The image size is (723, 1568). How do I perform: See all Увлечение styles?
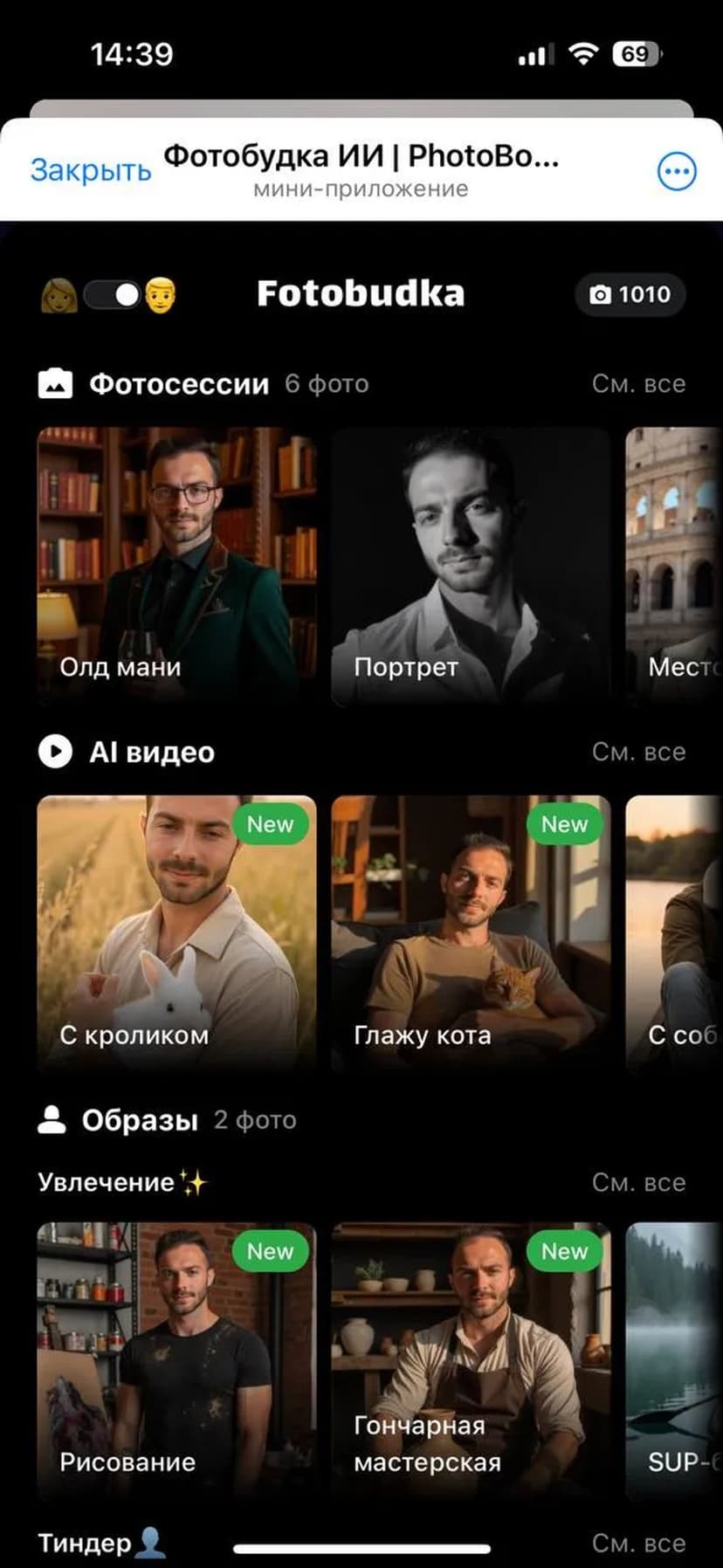click(x=638, y=1183)
